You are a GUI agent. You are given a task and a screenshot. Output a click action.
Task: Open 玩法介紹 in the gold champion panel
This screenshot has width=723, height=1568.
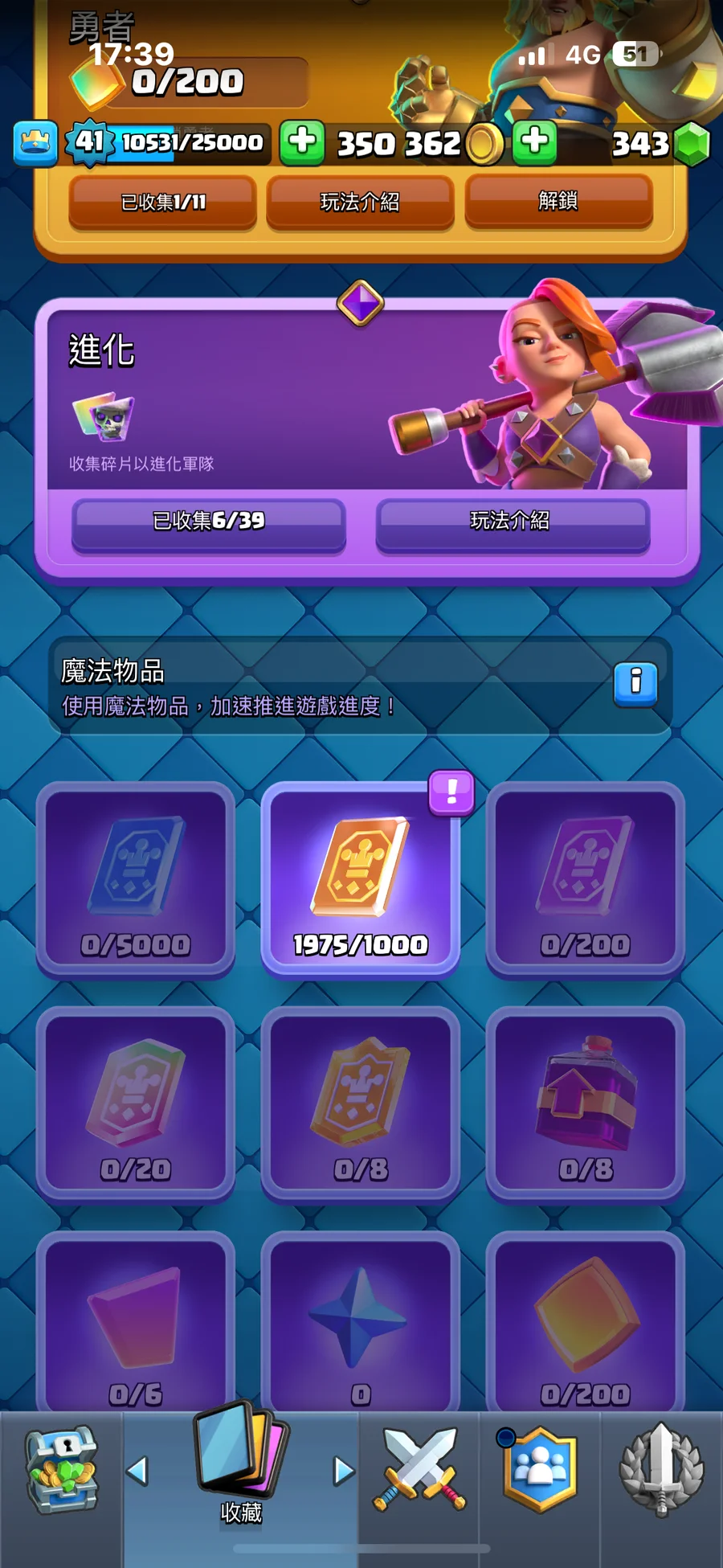pos(360,202)
